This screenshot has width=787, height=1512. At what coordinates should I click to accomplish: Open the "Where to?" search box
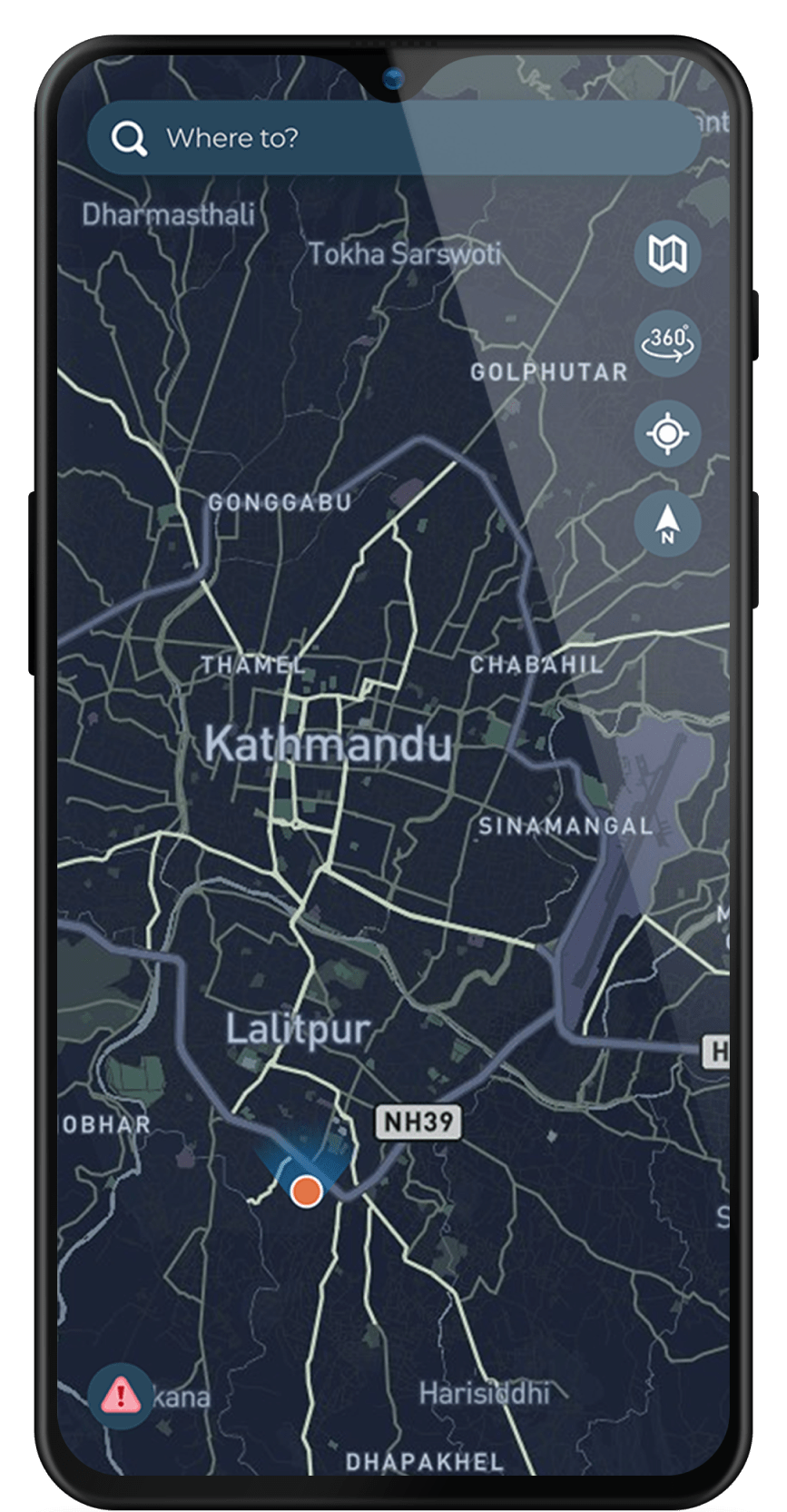point(390,138)
